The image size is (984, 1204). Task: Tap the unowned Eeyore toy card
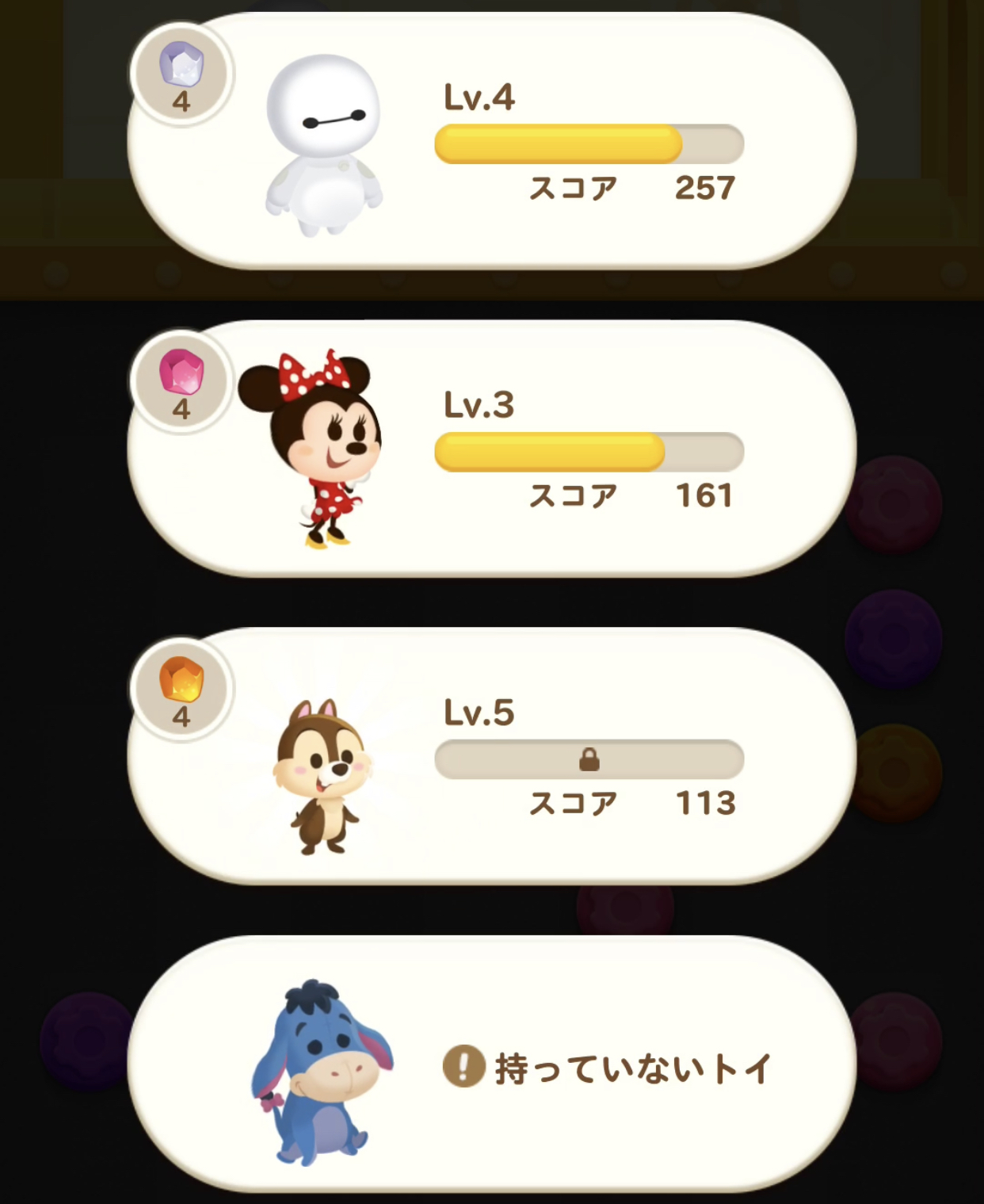(491, 1064)
